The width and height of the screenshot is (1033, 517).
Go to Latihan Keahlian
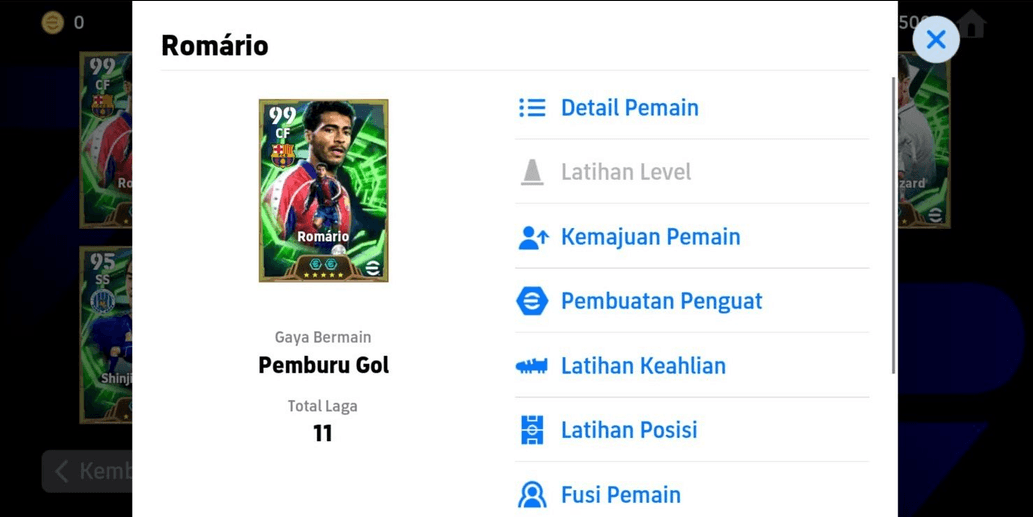pos(643,366)
